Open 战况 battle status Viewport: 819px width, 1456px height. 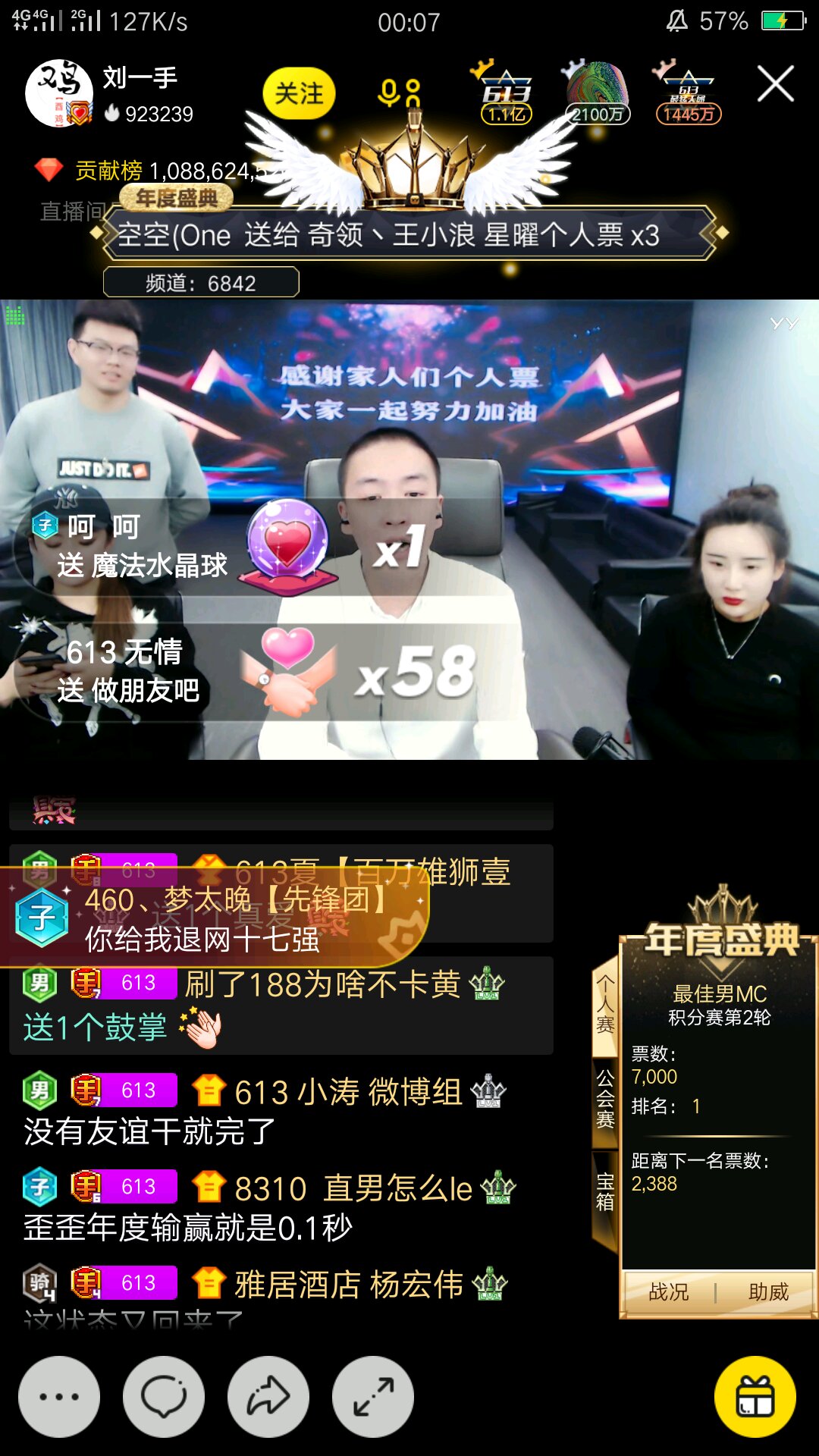[668, 1291]
